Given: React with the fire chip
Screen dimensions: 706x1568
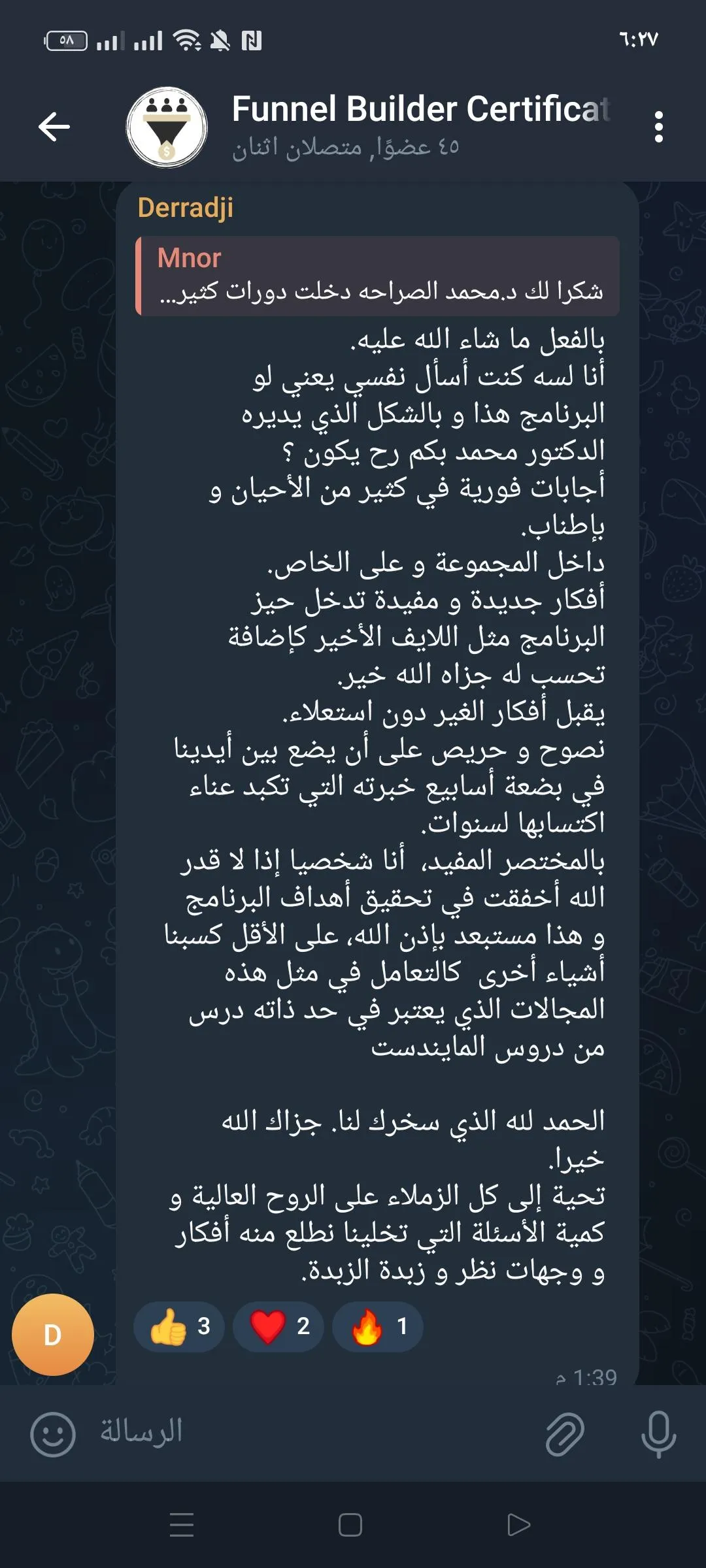Looking at the screenshot, I should [377, 1326].
